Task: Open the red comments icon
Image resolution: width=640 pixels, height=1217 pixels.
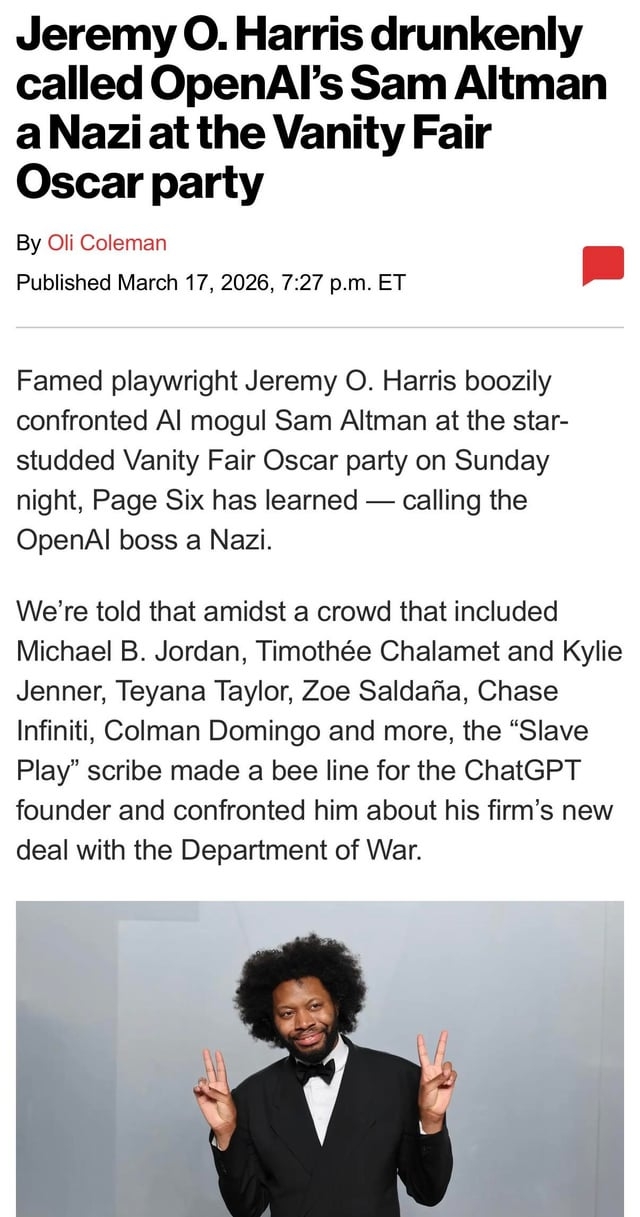Action: [602, 264]
